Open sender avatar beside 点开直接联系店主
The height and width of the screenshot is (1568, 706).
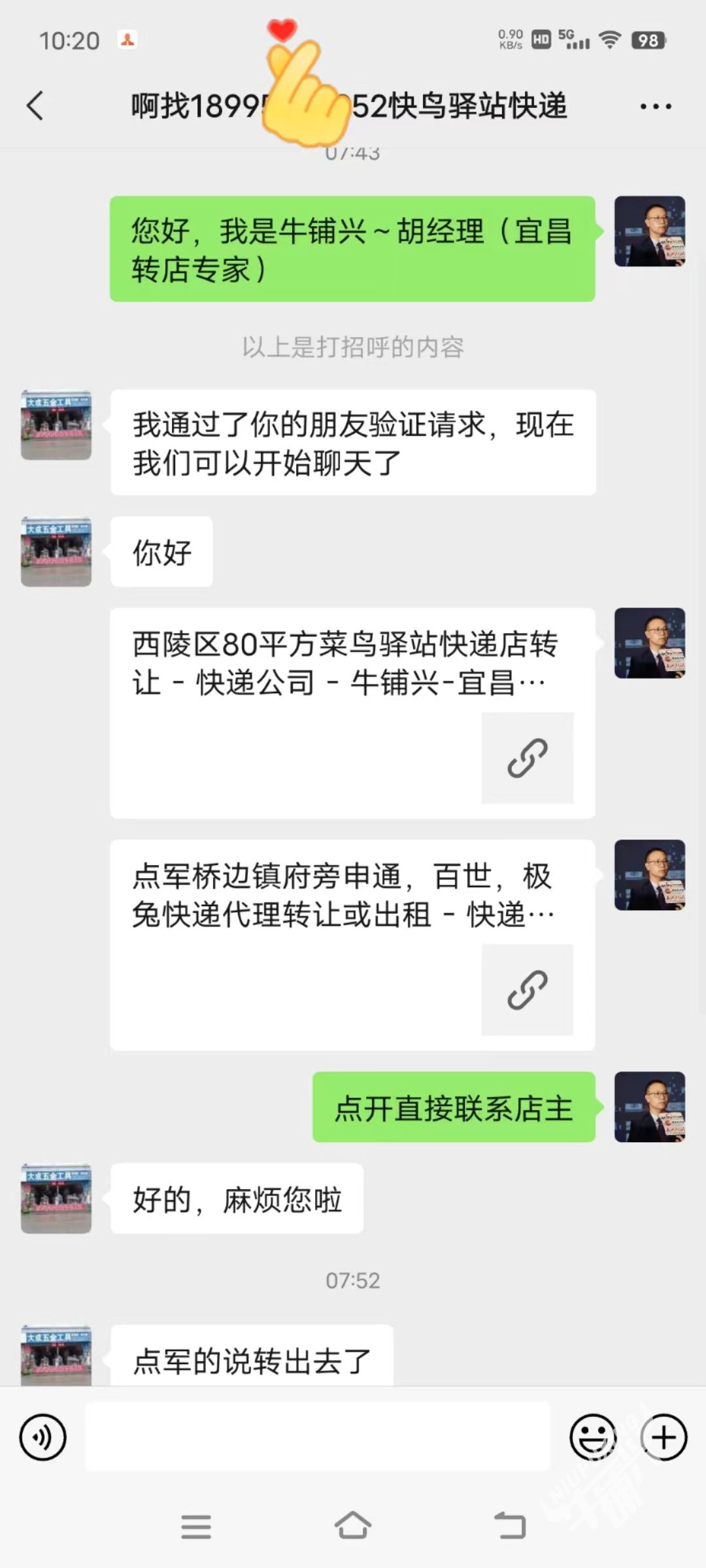[649, 1107]
